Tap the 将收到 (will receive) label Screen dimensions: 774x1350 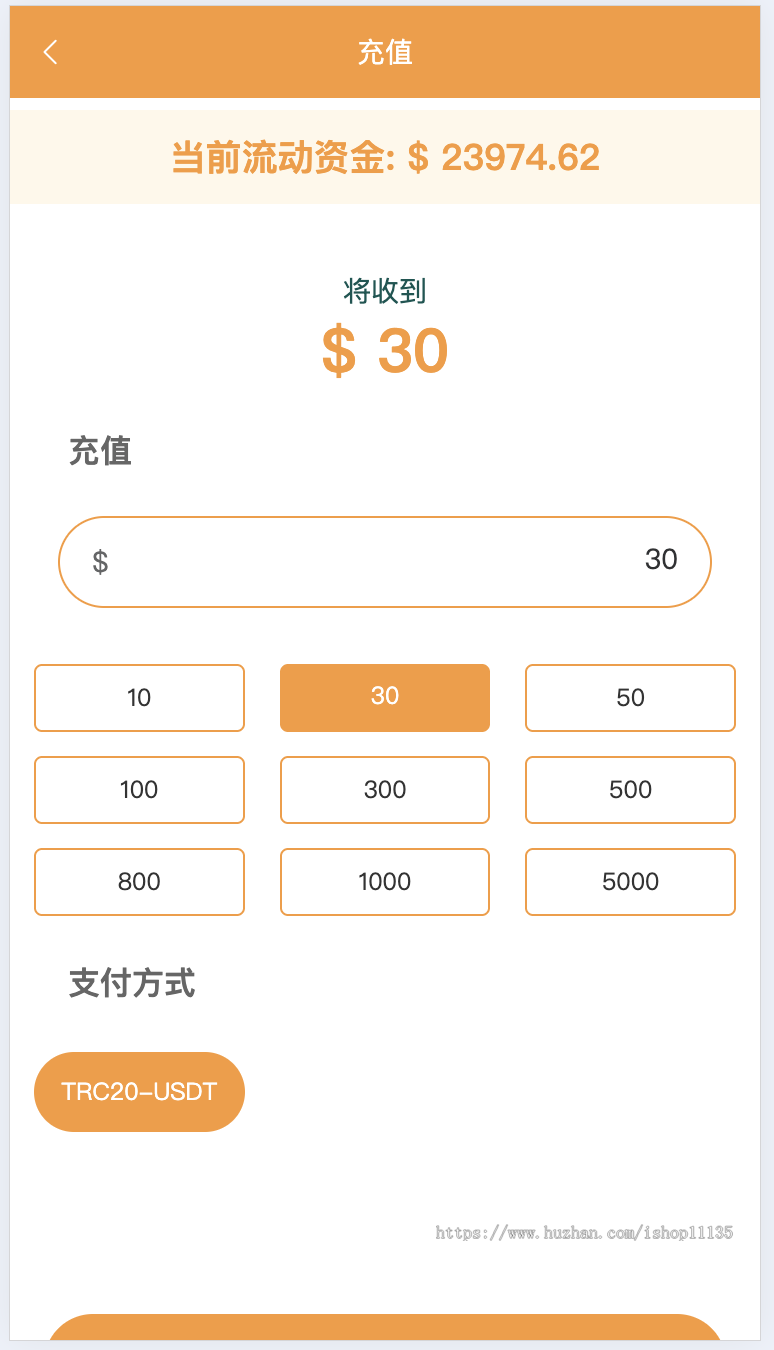tap(386, 291)
